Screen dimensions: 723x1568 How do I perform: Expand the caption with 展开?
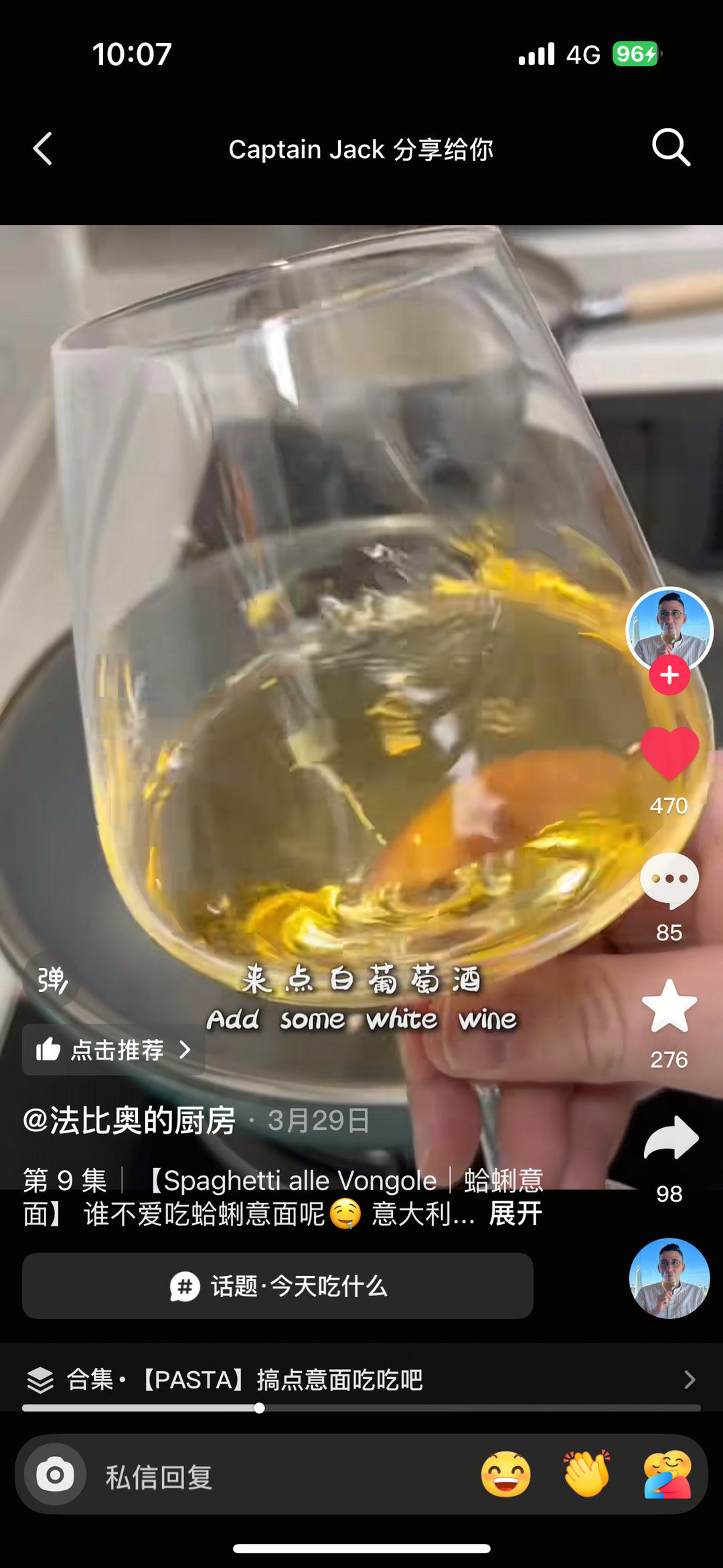pyautogui.click(x=515, y=1214)
